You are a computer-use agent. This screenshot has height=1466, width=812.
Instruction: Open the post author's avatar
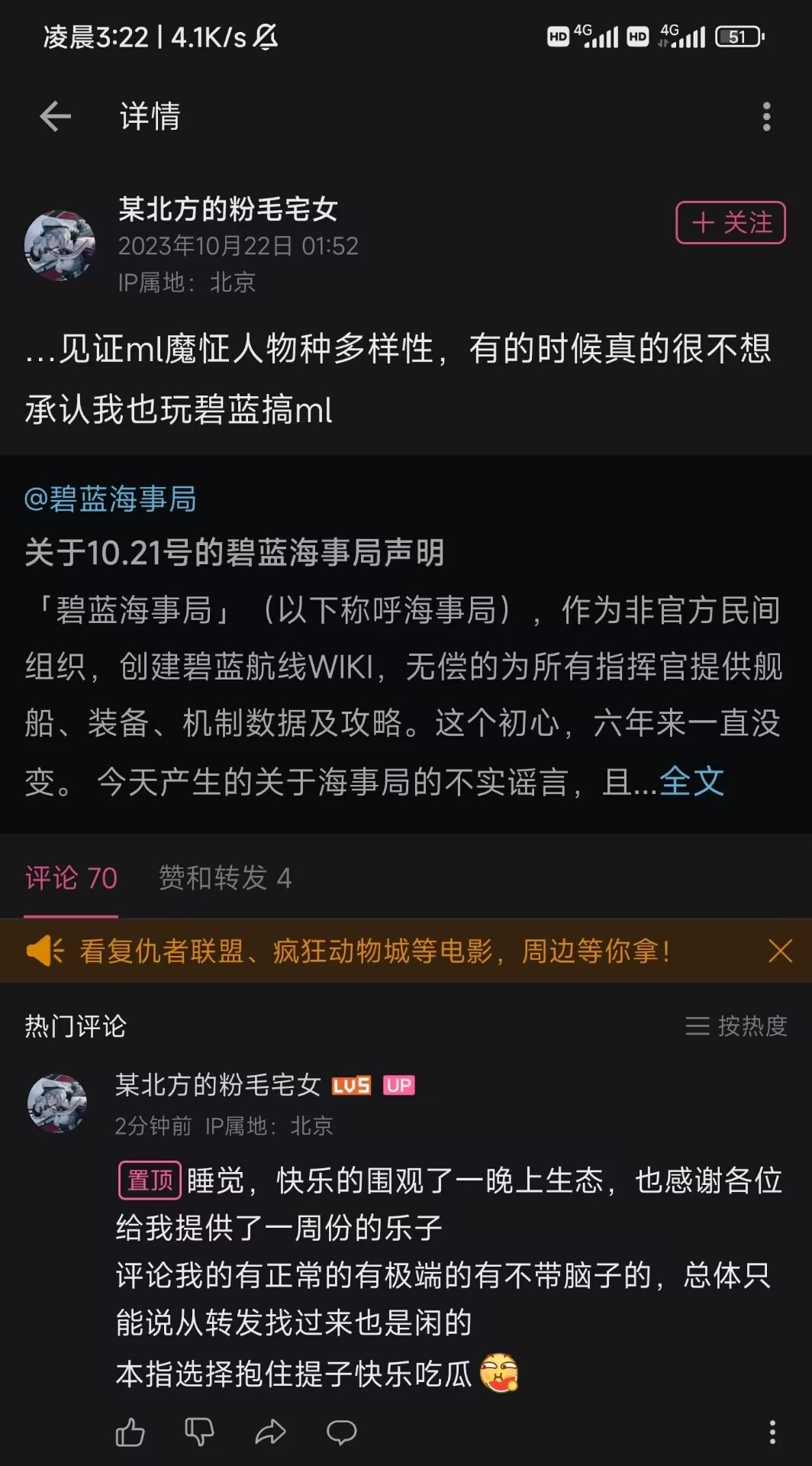pos(60,245)
